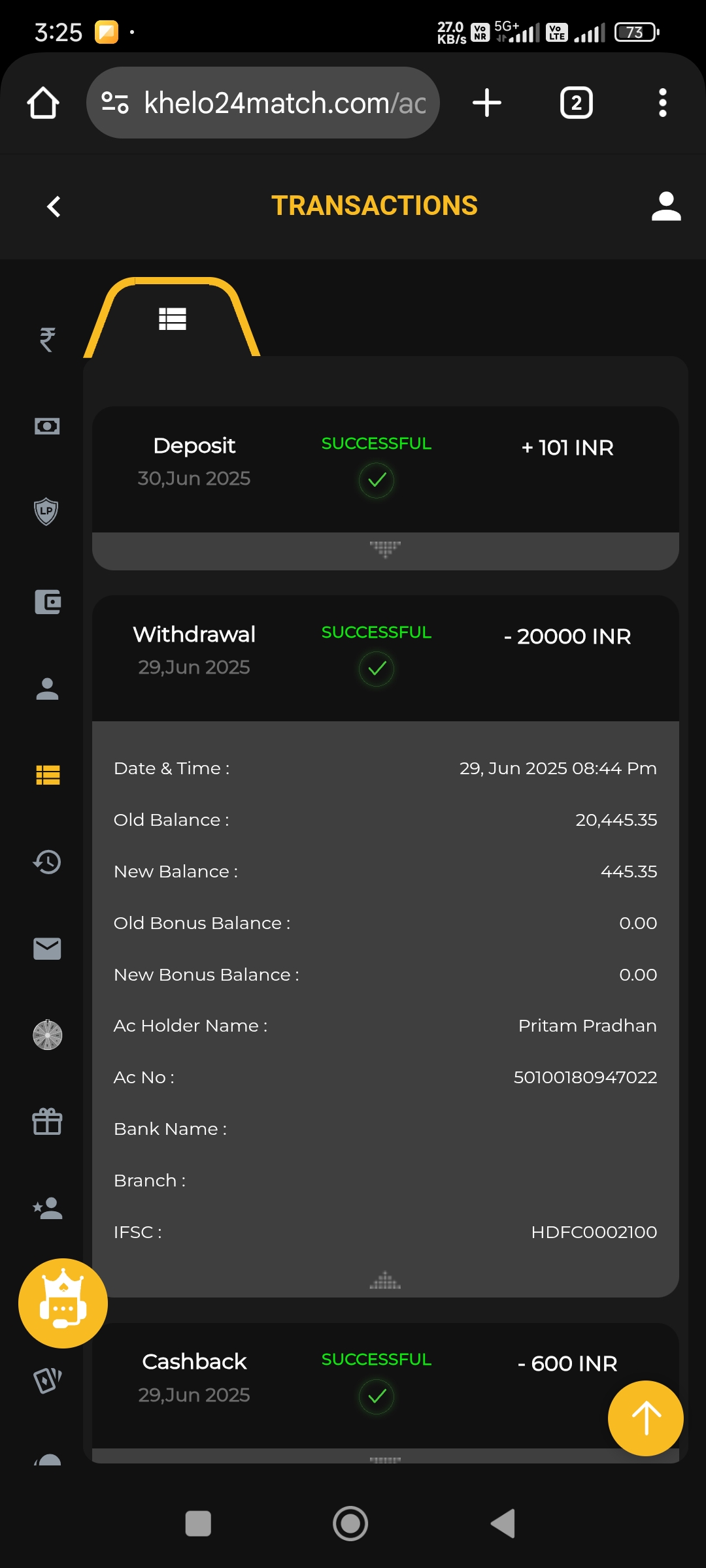Open the rupee sidebar item
Image resolution: width=706 pixels, height=1568 pixels.
47,339
